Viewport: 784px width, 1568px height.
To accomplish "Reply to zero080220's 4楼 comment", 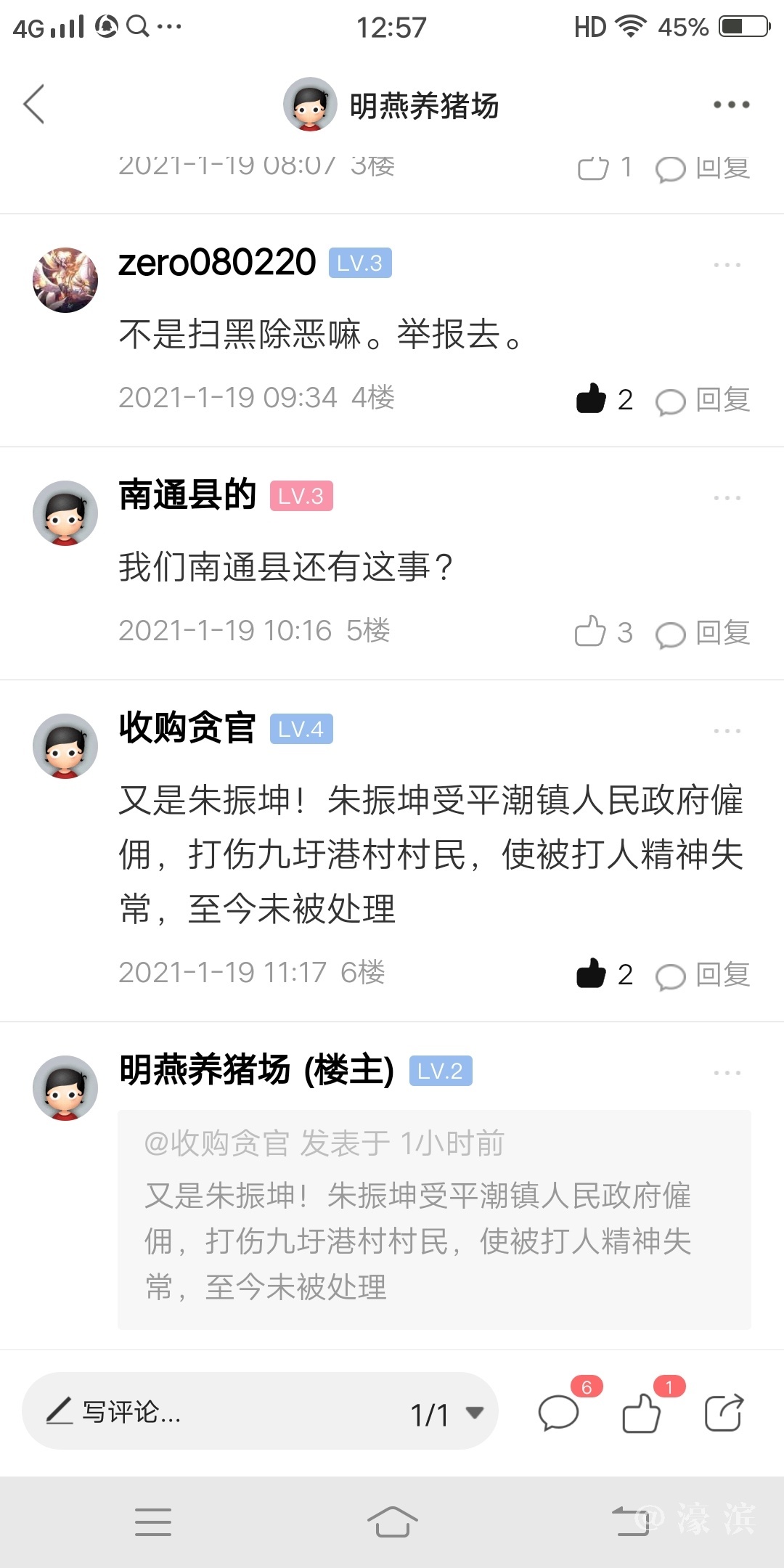I will (703, 400).
